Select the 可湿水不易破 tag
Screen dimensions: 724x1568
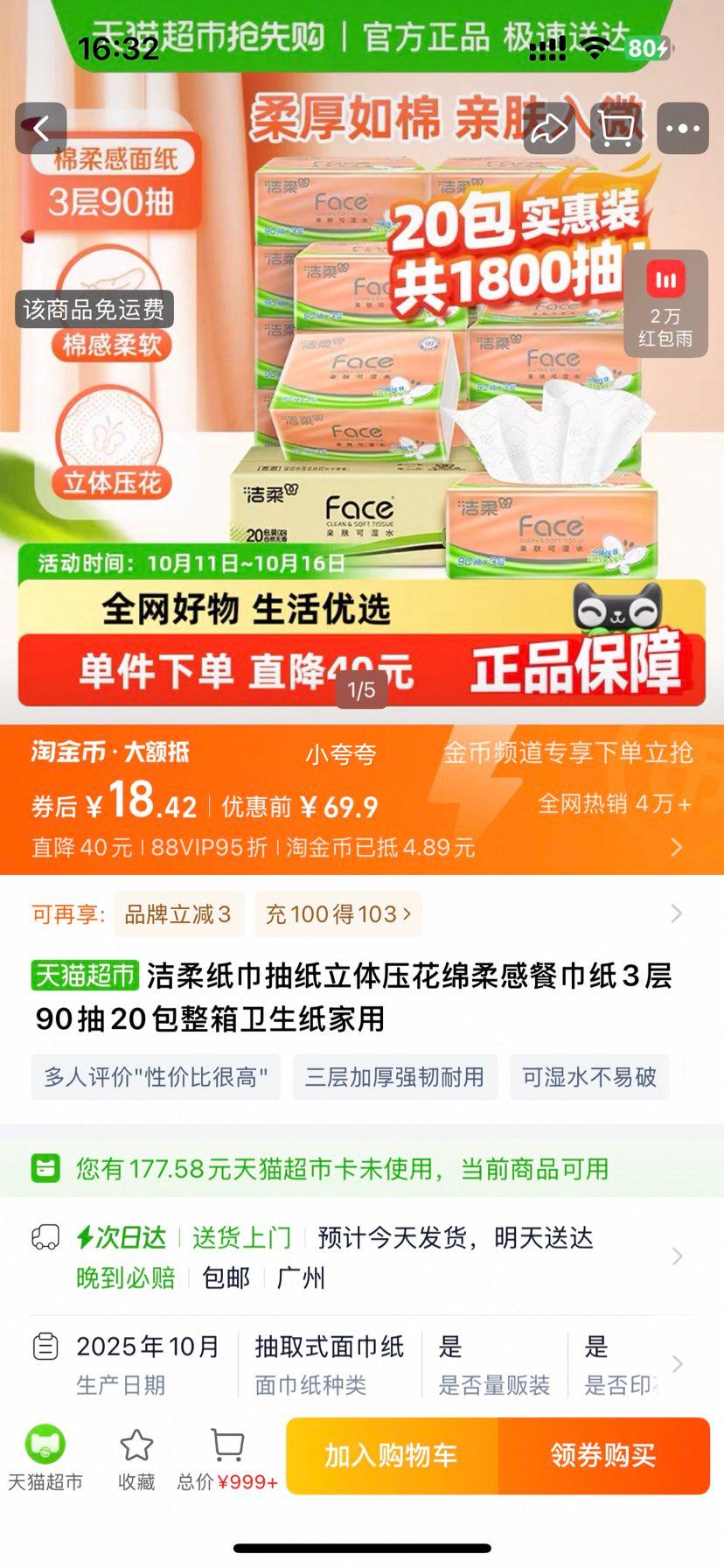point(589,1077)
